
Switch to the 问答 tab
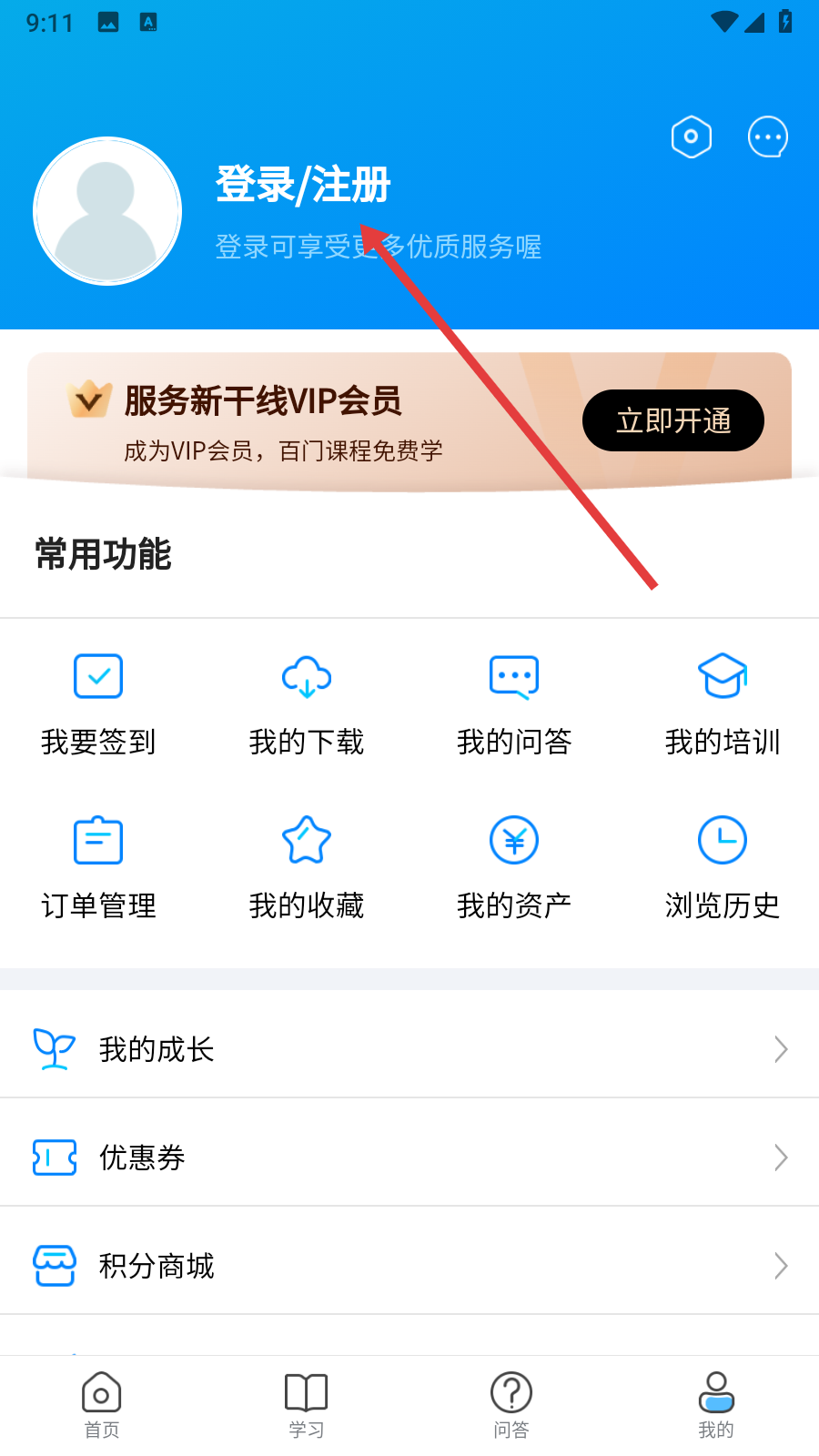pyautogui.click(x=511, y=1405)
